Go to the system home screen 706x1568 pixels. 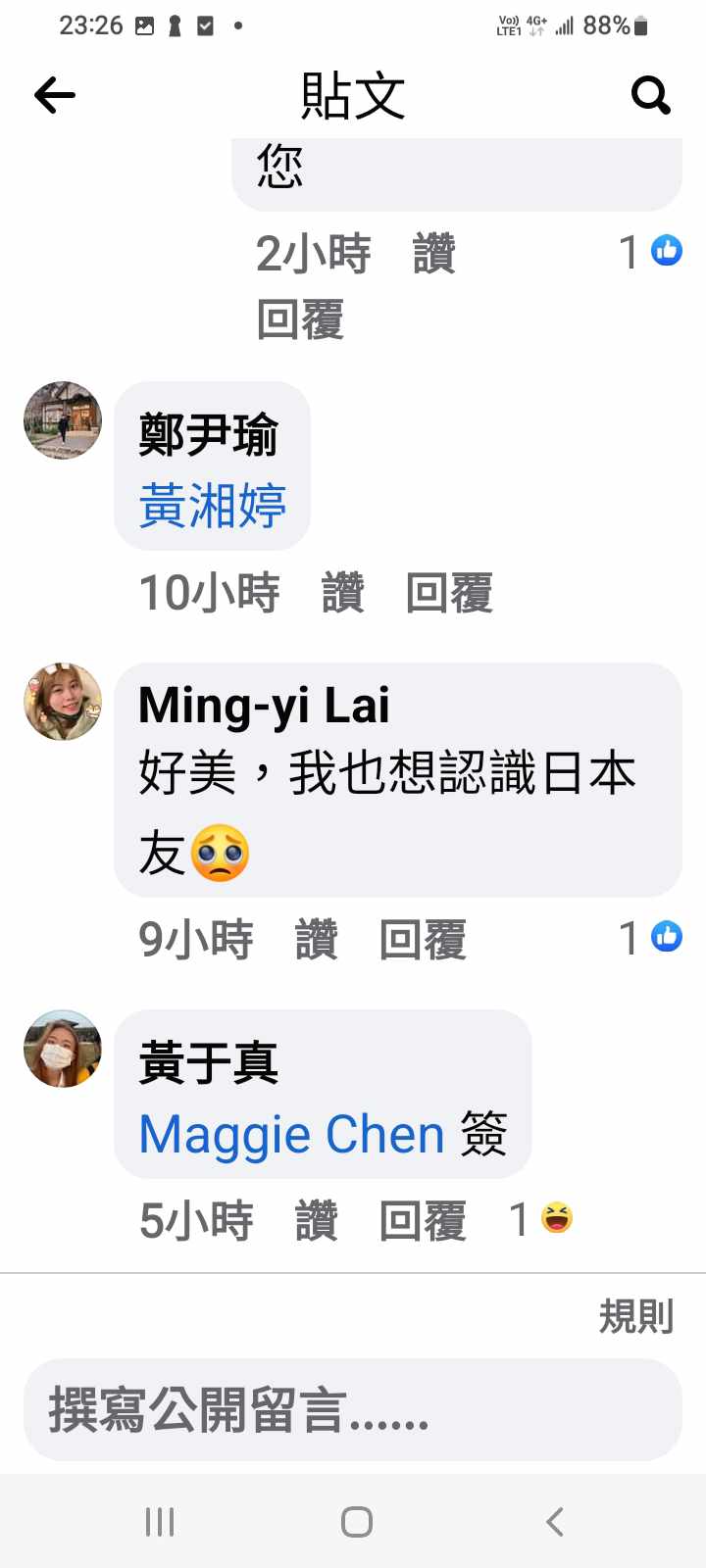pyautogui.click(x=356, y=1522)
